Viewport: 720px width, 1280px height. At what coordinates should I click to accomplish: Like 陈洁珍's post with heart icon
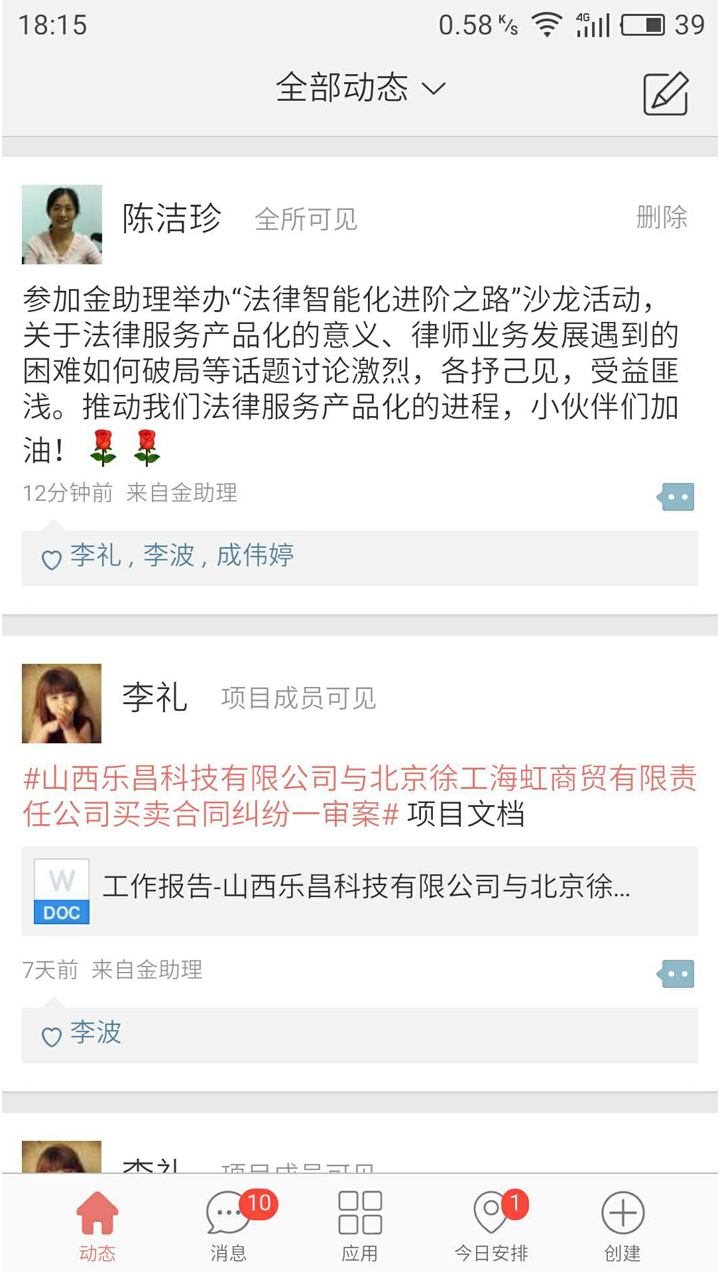click(51, 559)
